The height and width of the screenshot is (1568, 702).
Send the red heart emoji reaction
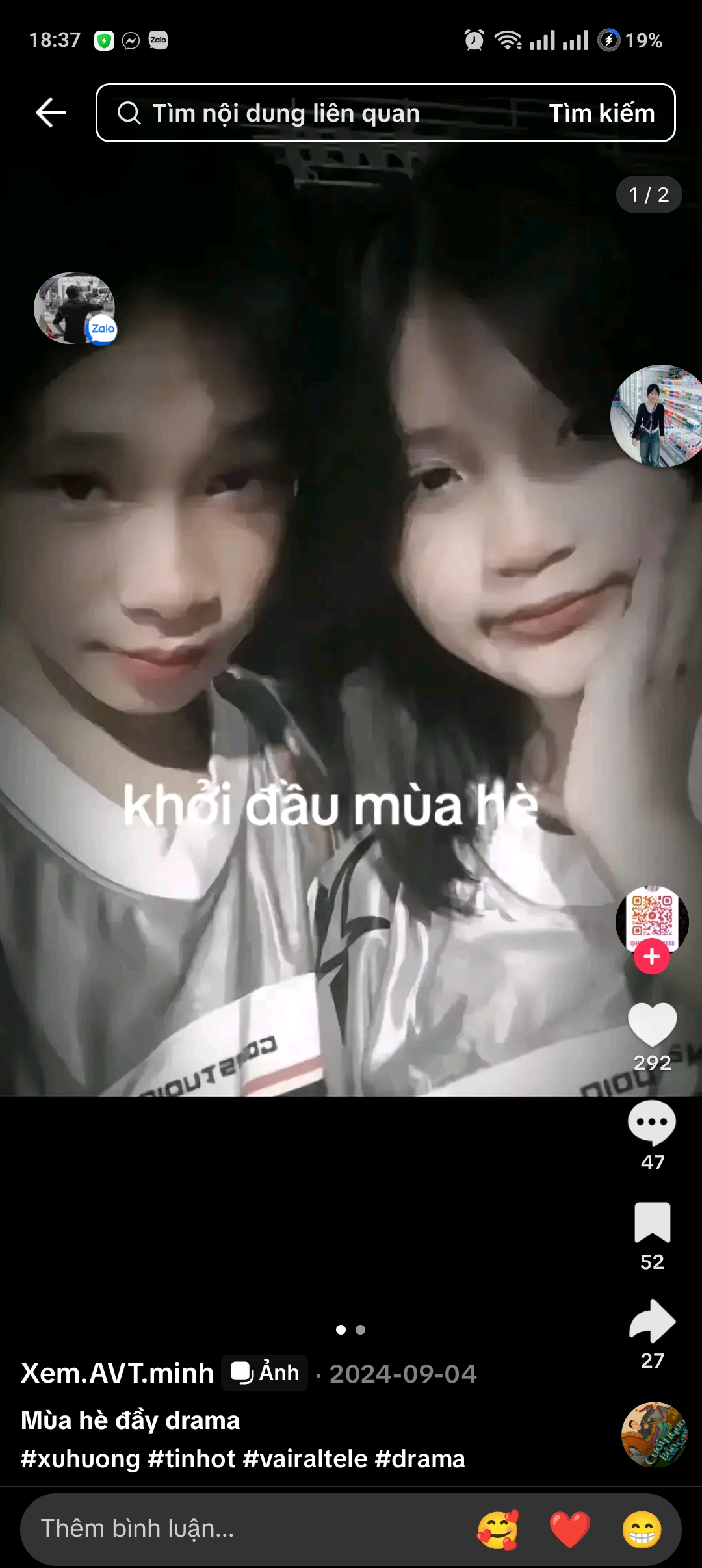point(569,1529)
